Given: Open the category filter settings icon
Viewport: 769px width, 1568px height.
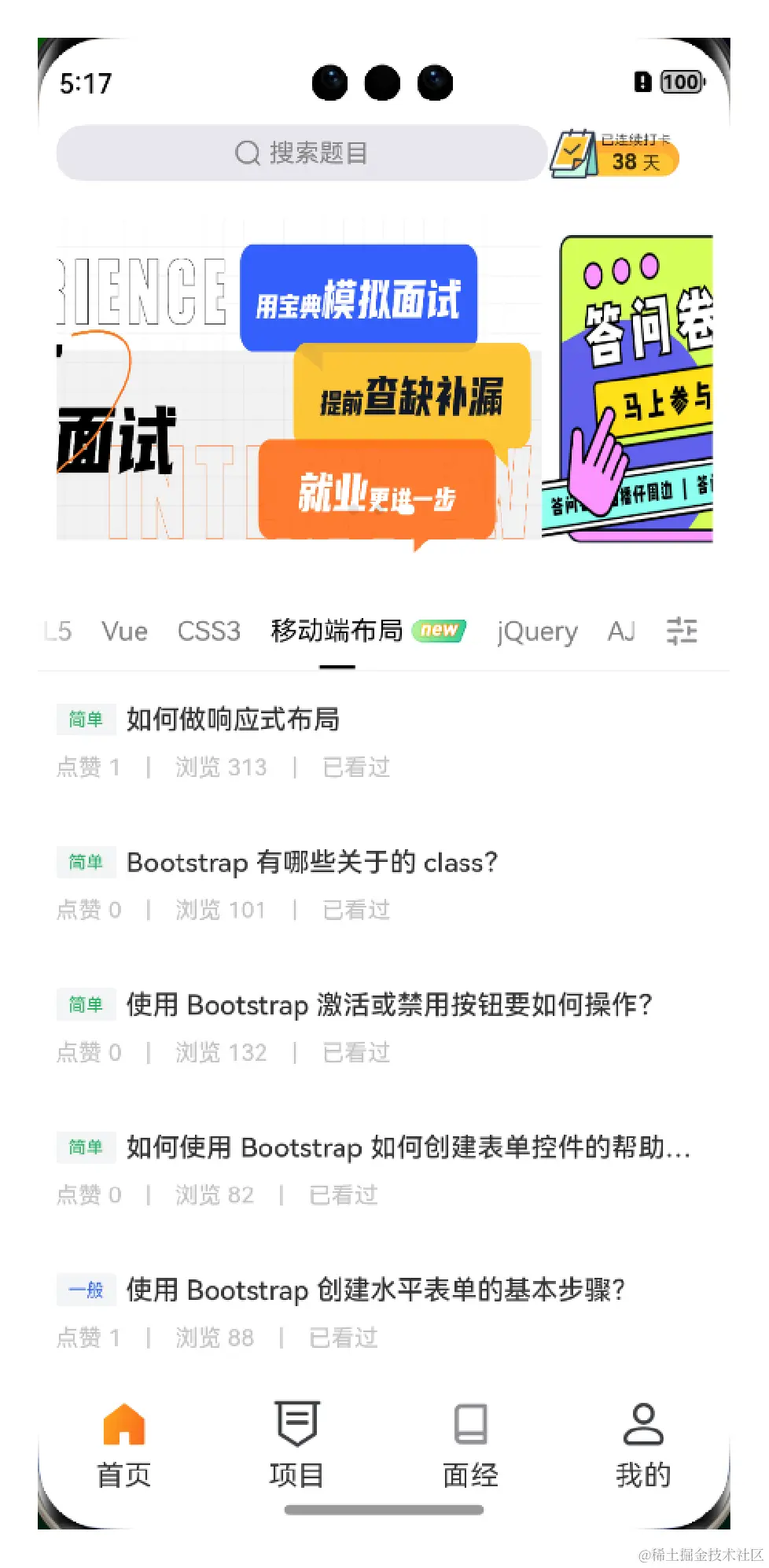Looking at the screenshot, I should coord(681,631).
